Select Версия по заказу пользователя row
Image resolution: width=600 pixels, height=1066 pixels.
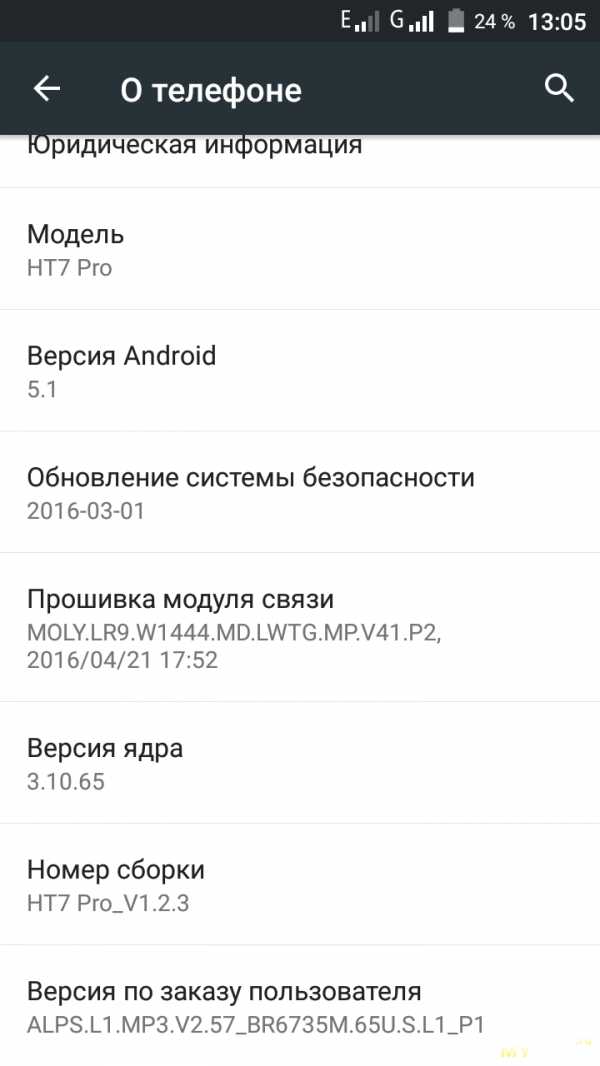tap(300, 1005)
